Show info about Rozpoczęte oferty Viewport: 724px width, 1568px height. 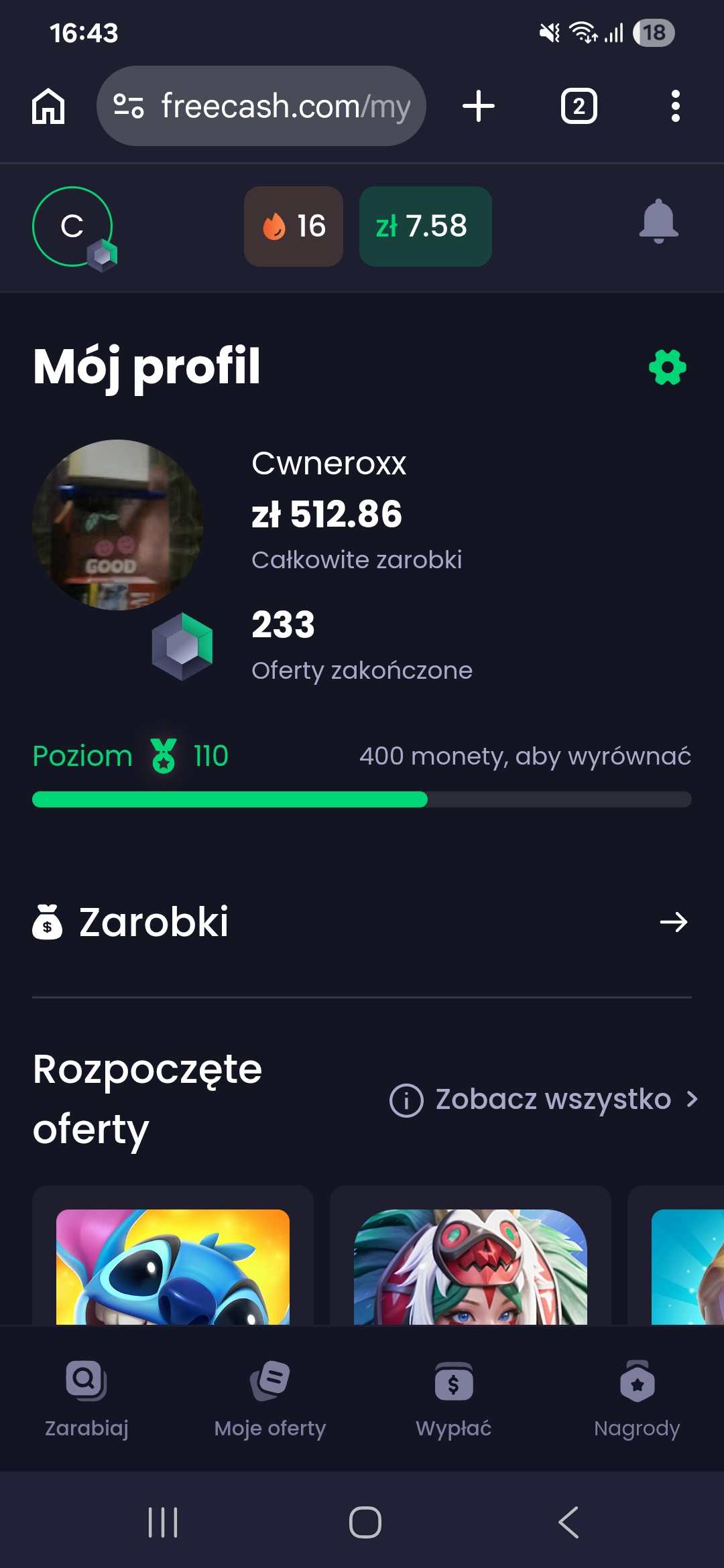point(406,1100)
